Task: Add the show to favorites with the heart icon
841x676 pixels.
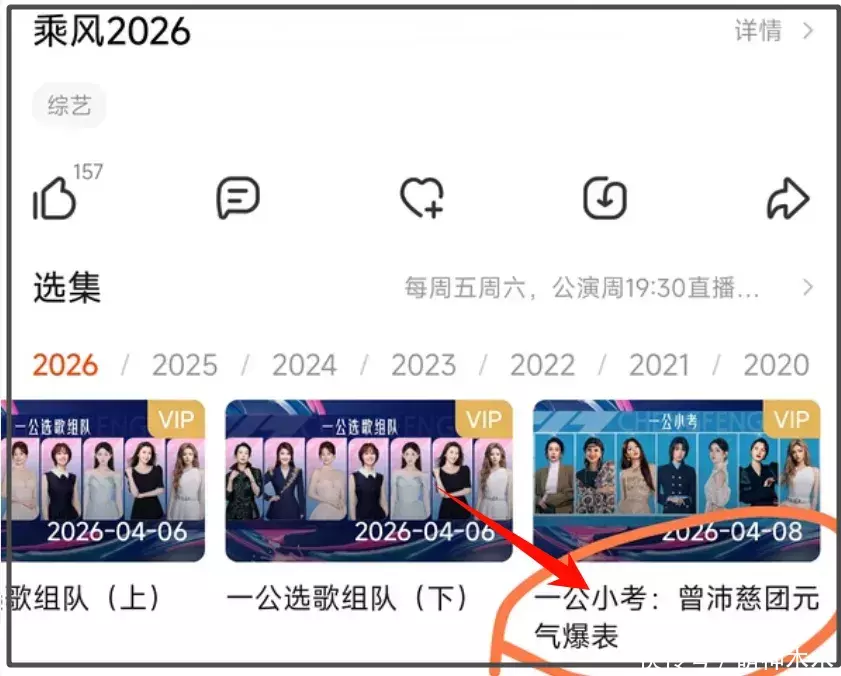Action: tap(421, 198)
